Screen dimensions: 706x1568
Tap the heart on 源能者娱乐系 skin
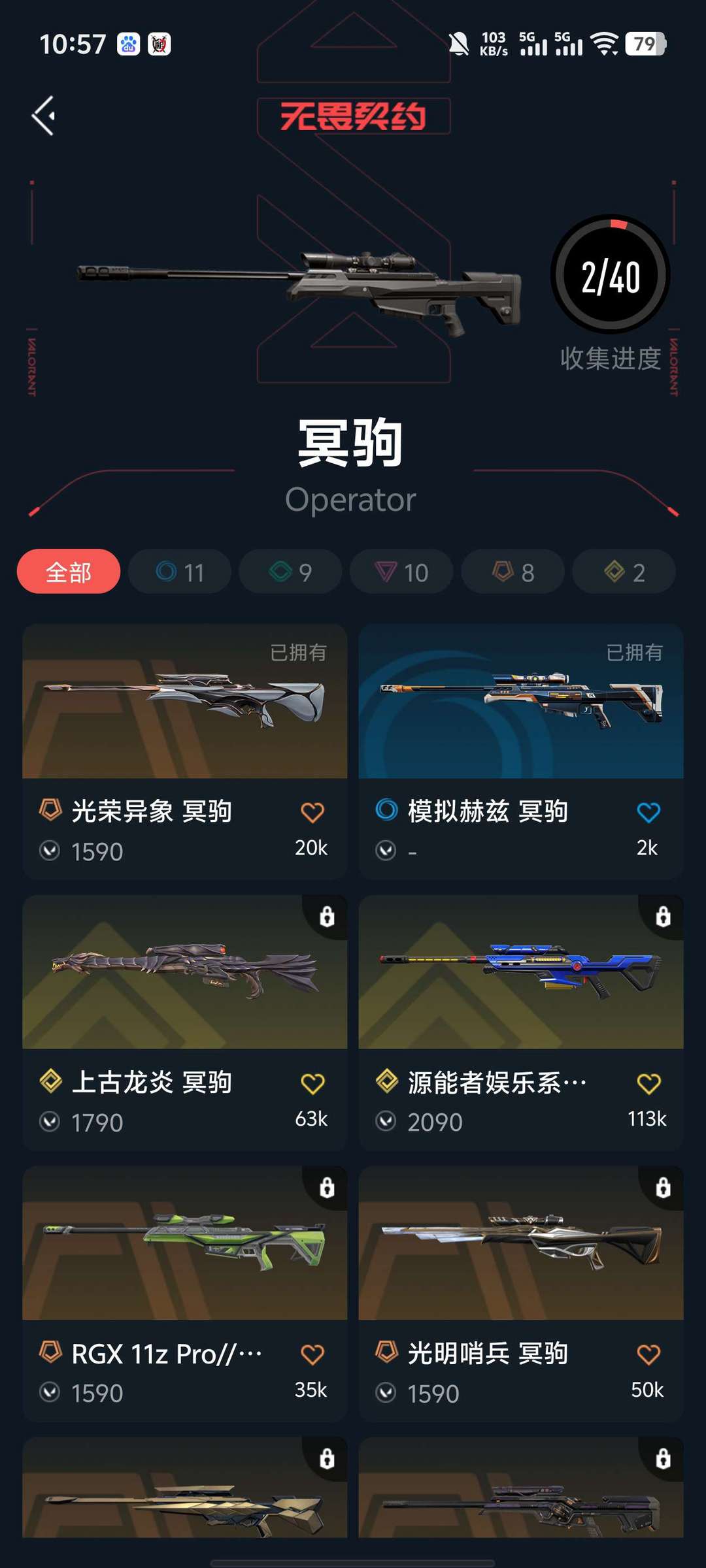[648, 1083]
